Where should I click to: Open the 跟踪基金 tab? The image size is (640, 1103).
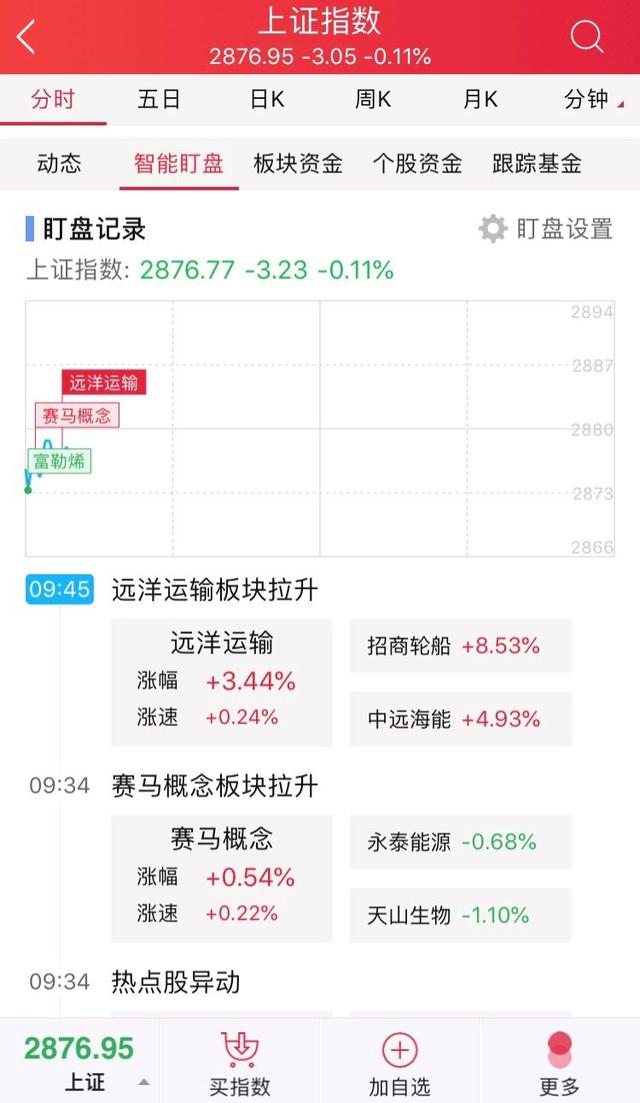pos(537,164)
